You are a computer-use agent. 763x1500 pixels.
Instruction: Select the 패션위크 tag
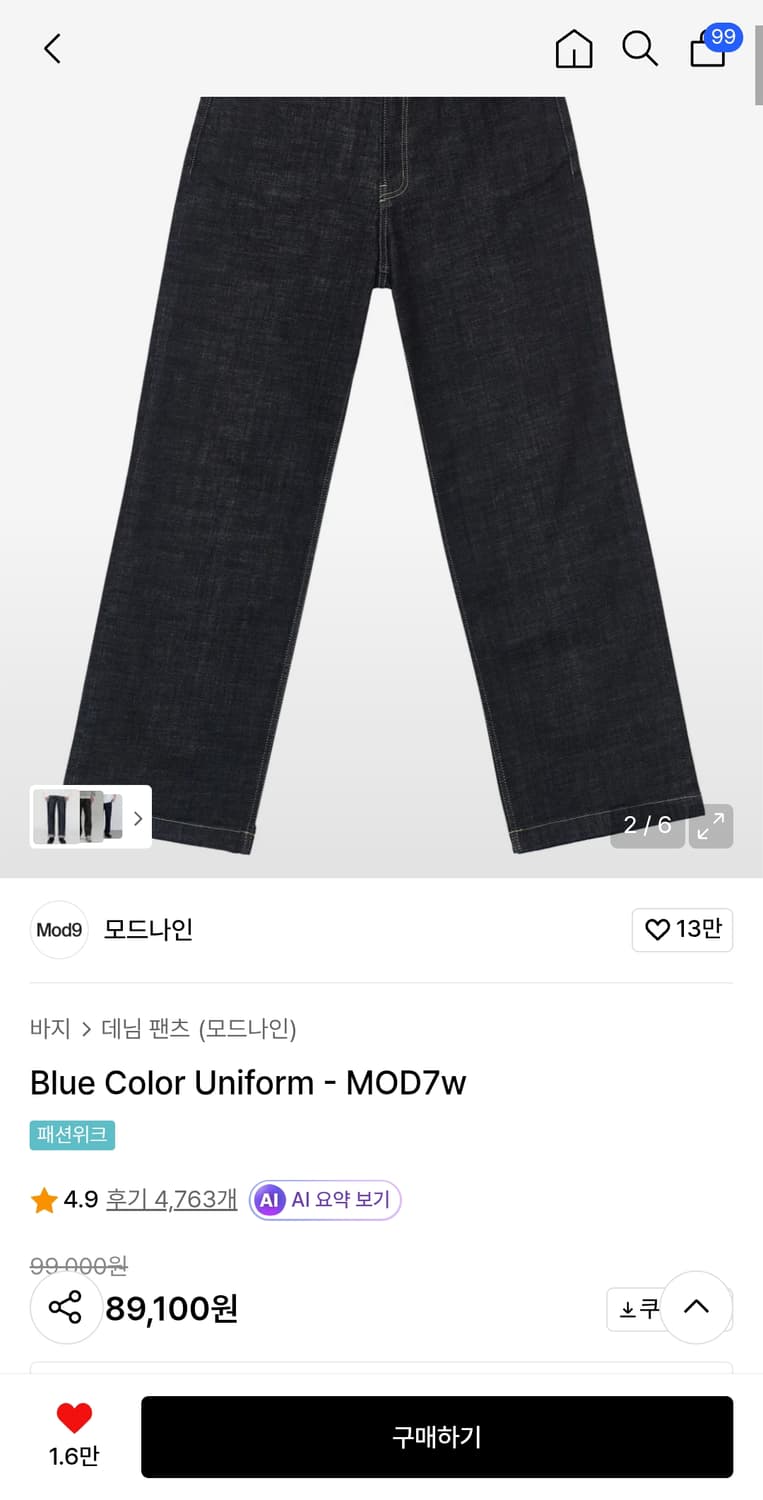coord(72,1136)
